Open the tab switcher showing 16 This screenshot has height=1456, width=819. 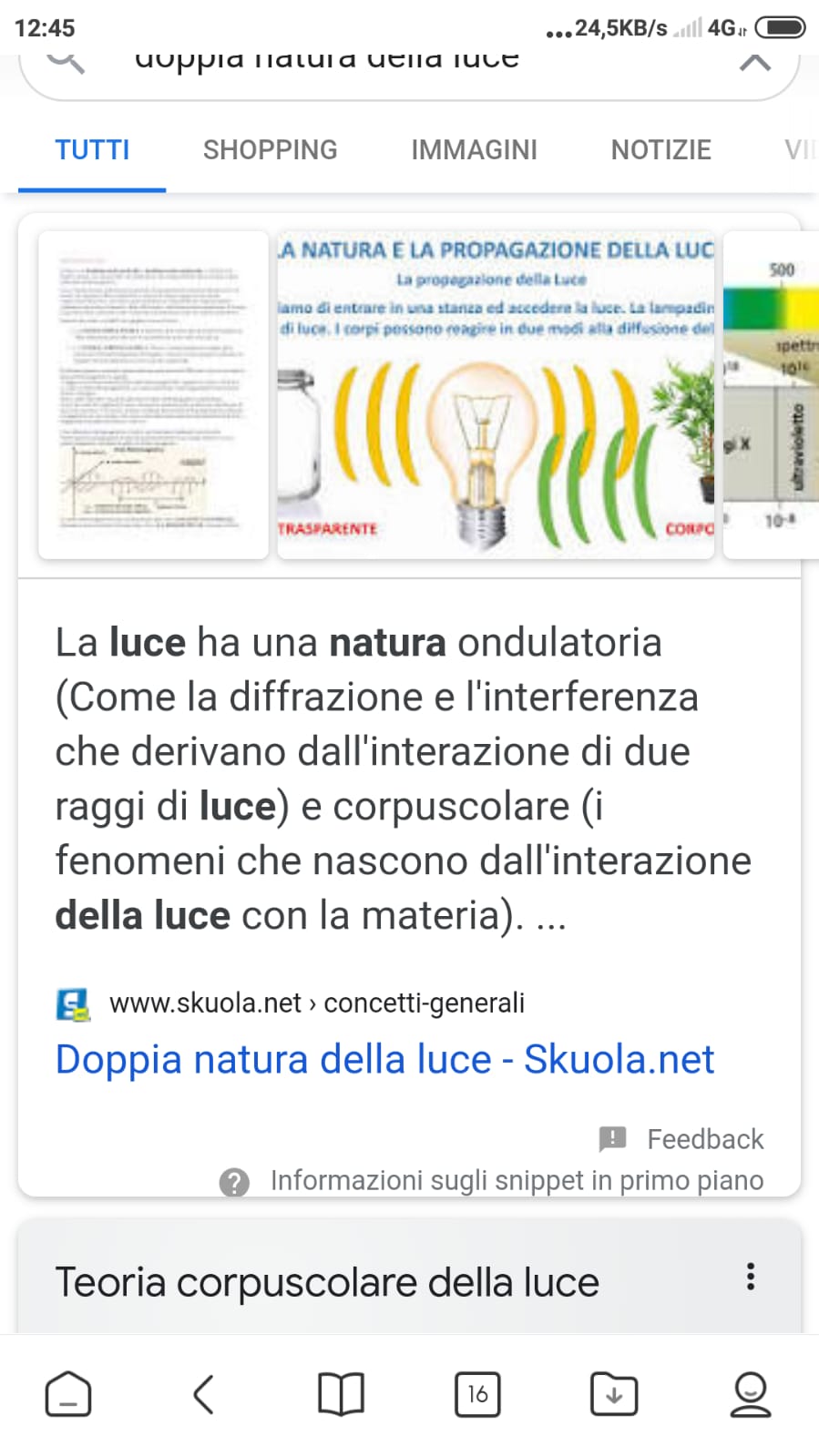coord(477,1394)
